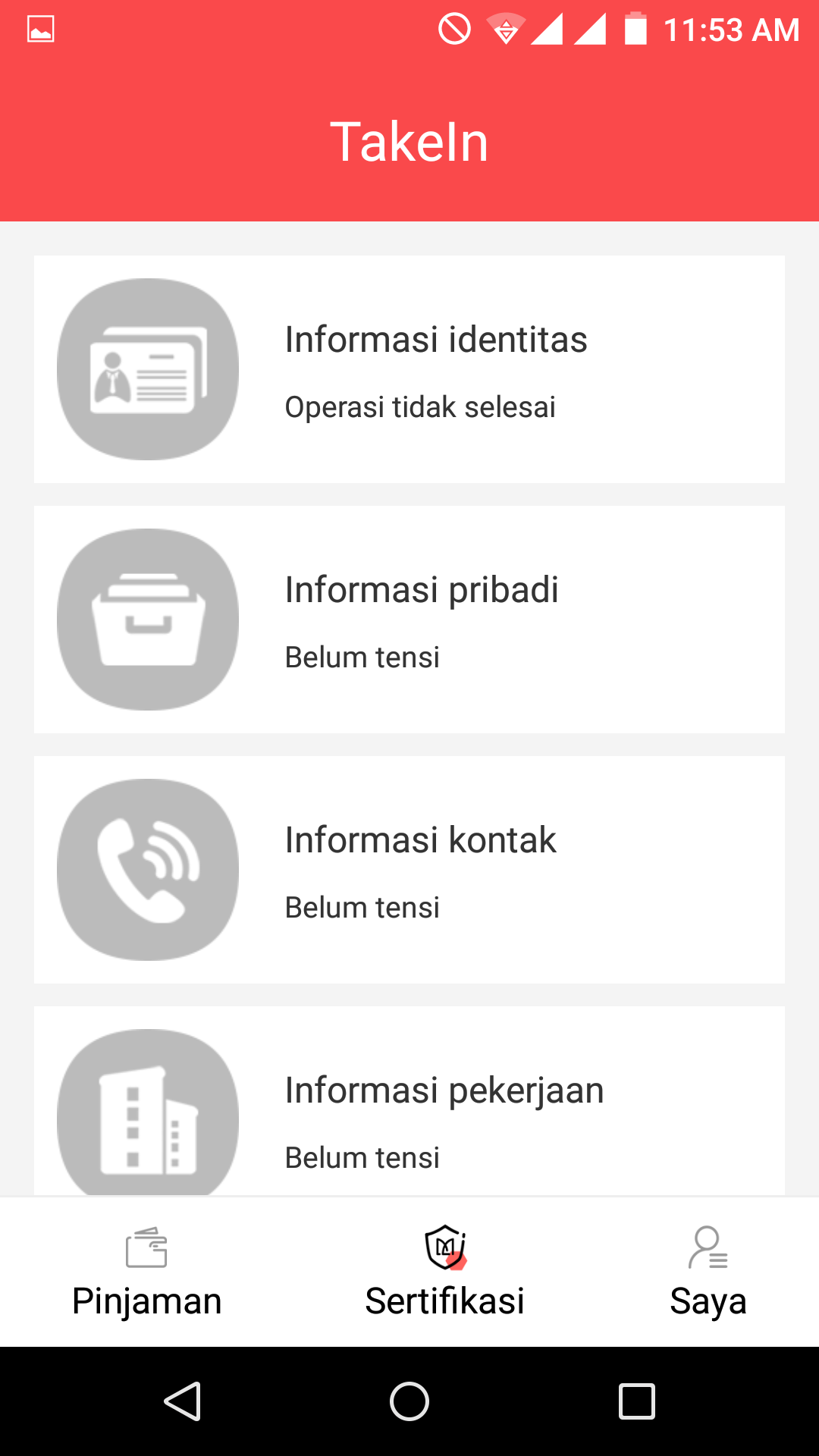Tap the system back button
This screenshot has height=1456, width=819.
(x=182, y=1401)
